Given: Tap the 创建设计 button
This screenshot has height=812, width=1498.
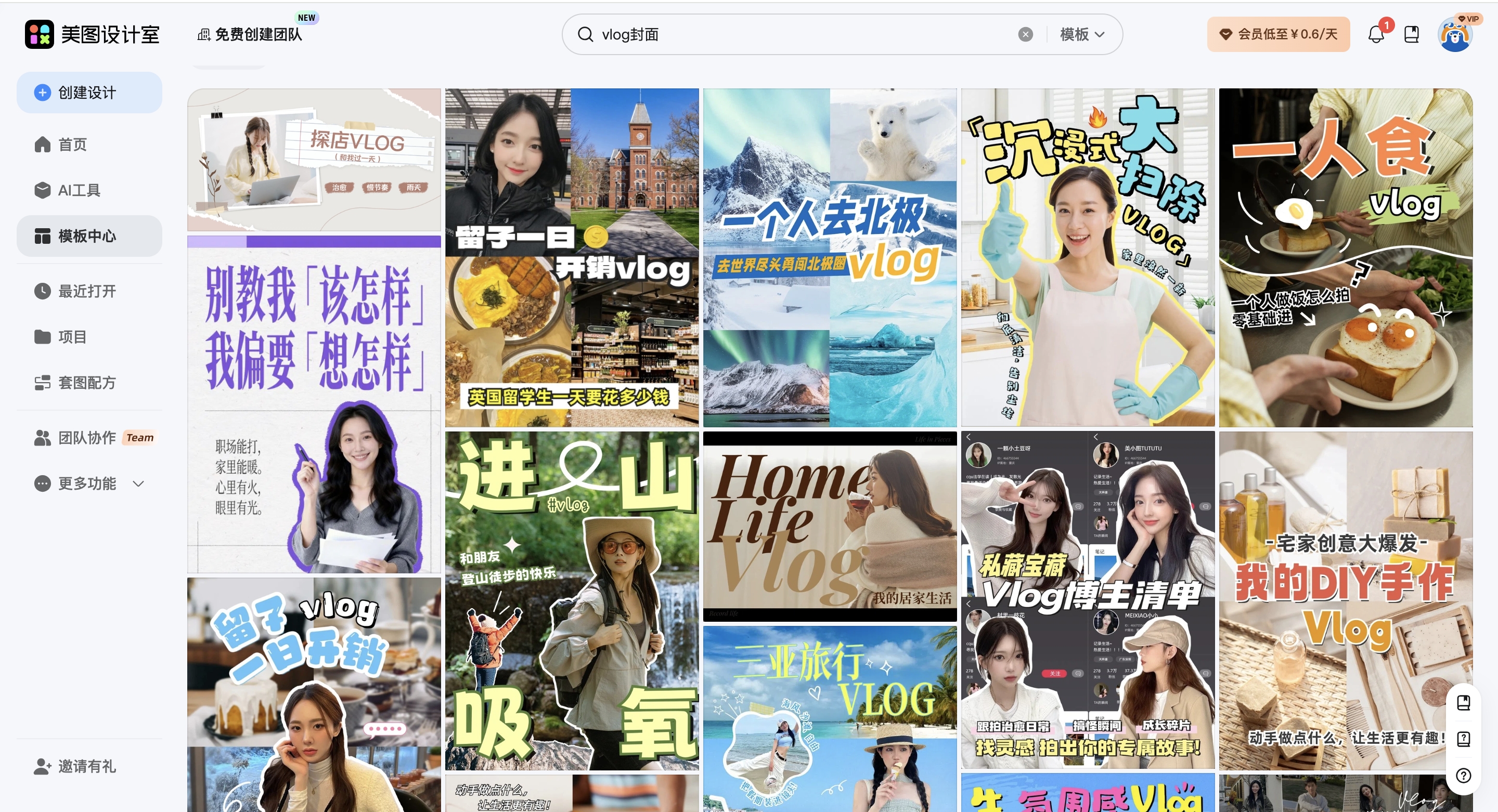Looking at the screenshot, I should pos(89,93).
